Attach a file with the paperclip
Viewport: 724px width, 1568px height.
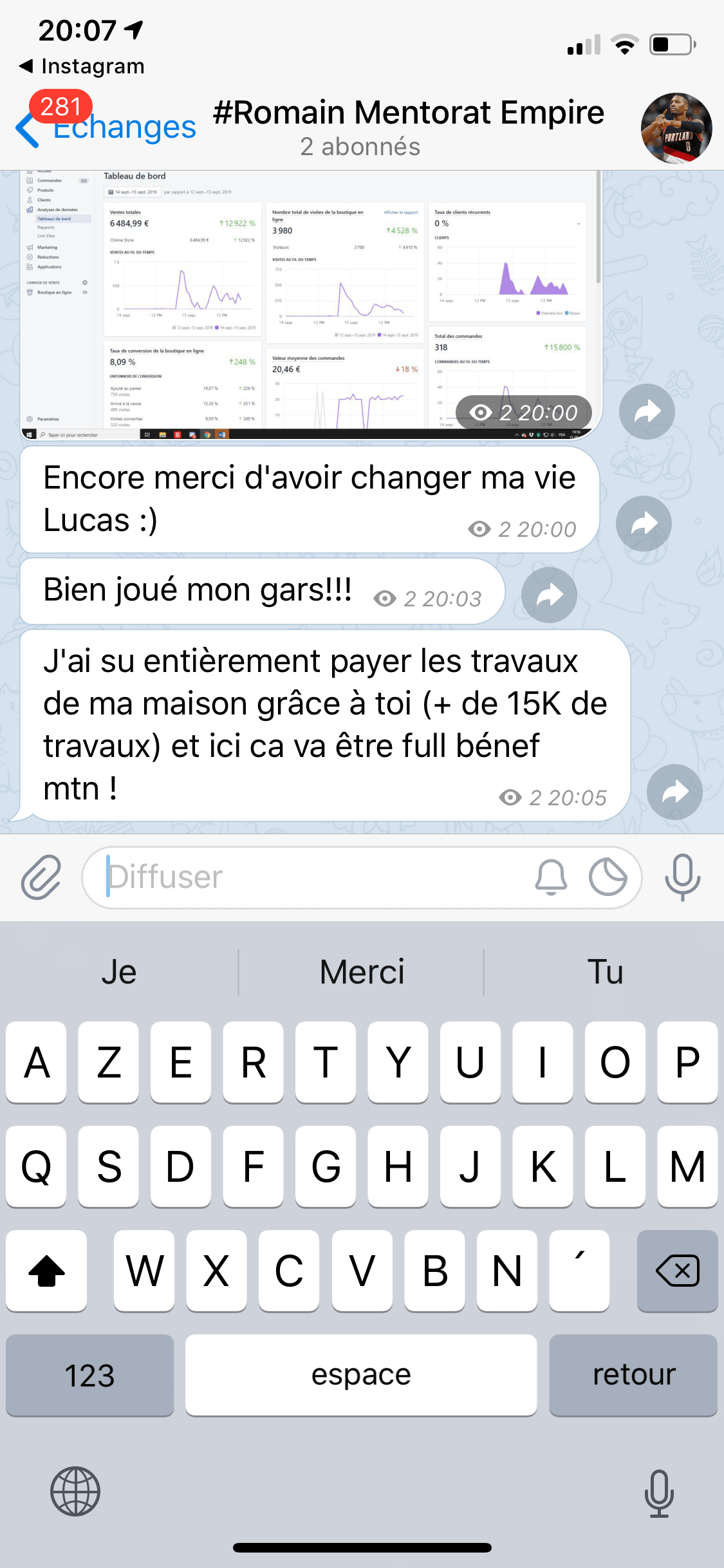point(41,877)
